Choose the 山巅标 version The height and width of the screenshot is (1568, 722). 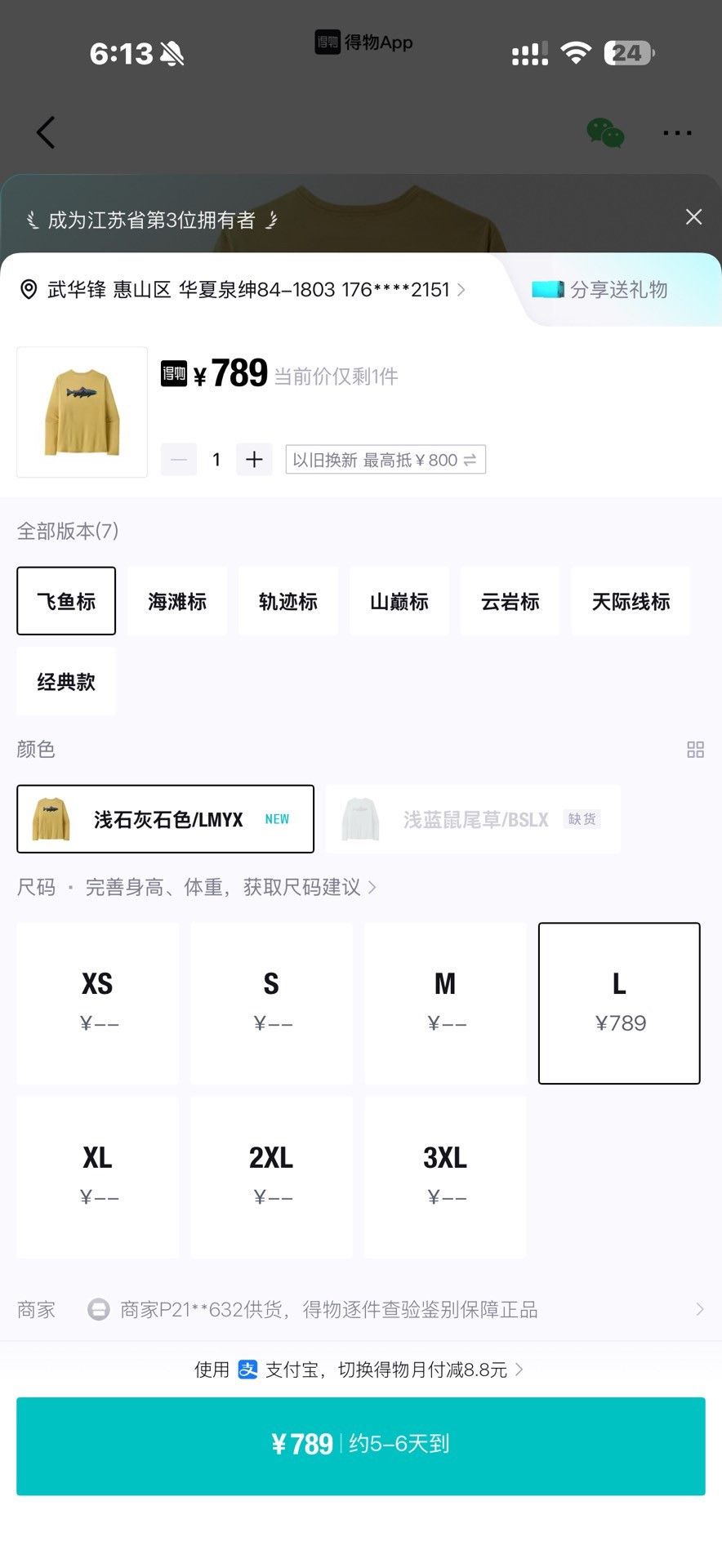(399, 601)
